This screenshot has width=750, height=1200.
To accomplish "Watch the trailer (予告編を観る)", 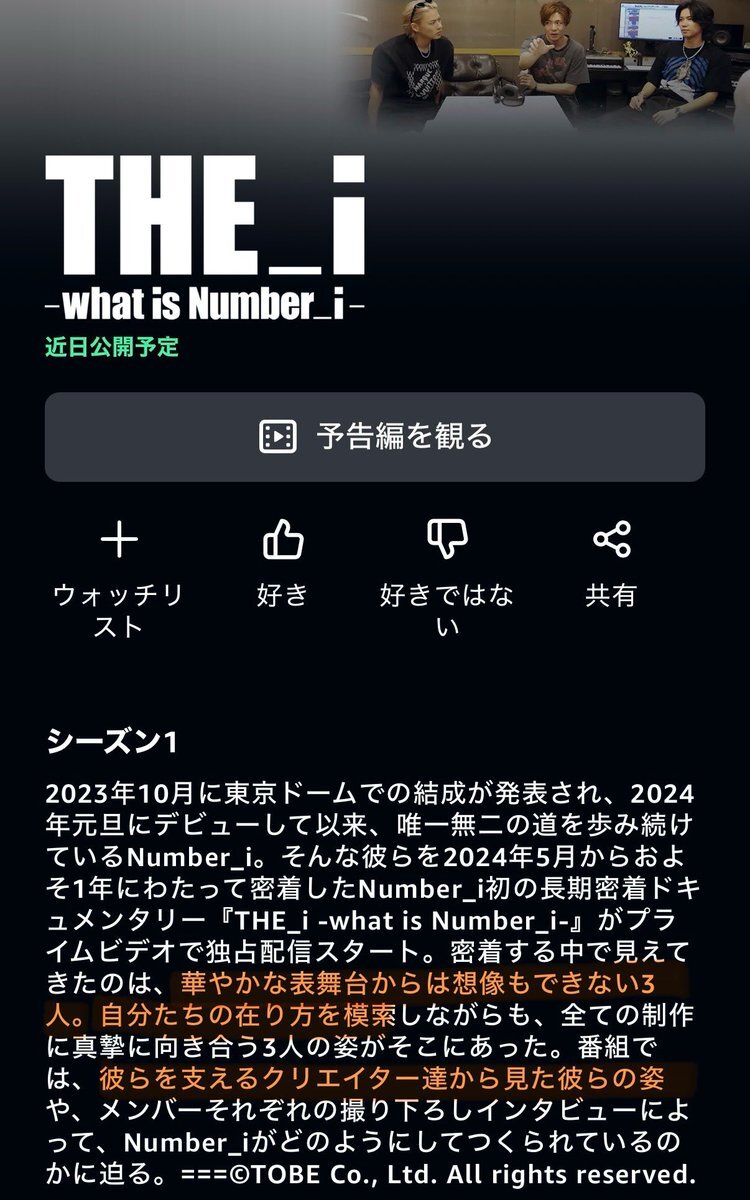I will click(375, 437).
